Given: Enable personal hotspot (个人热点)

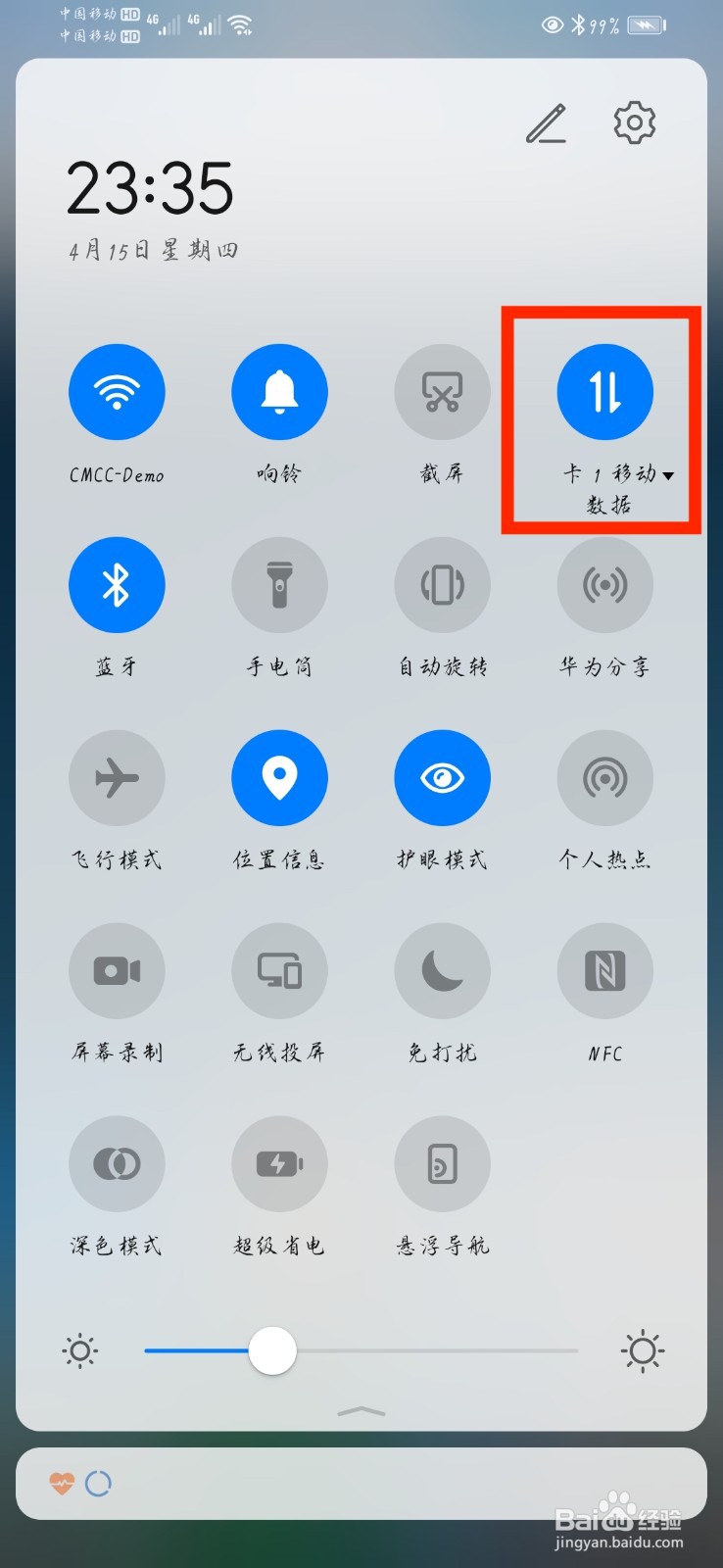Looking at the screenshot, I should (x=604, y=776).
